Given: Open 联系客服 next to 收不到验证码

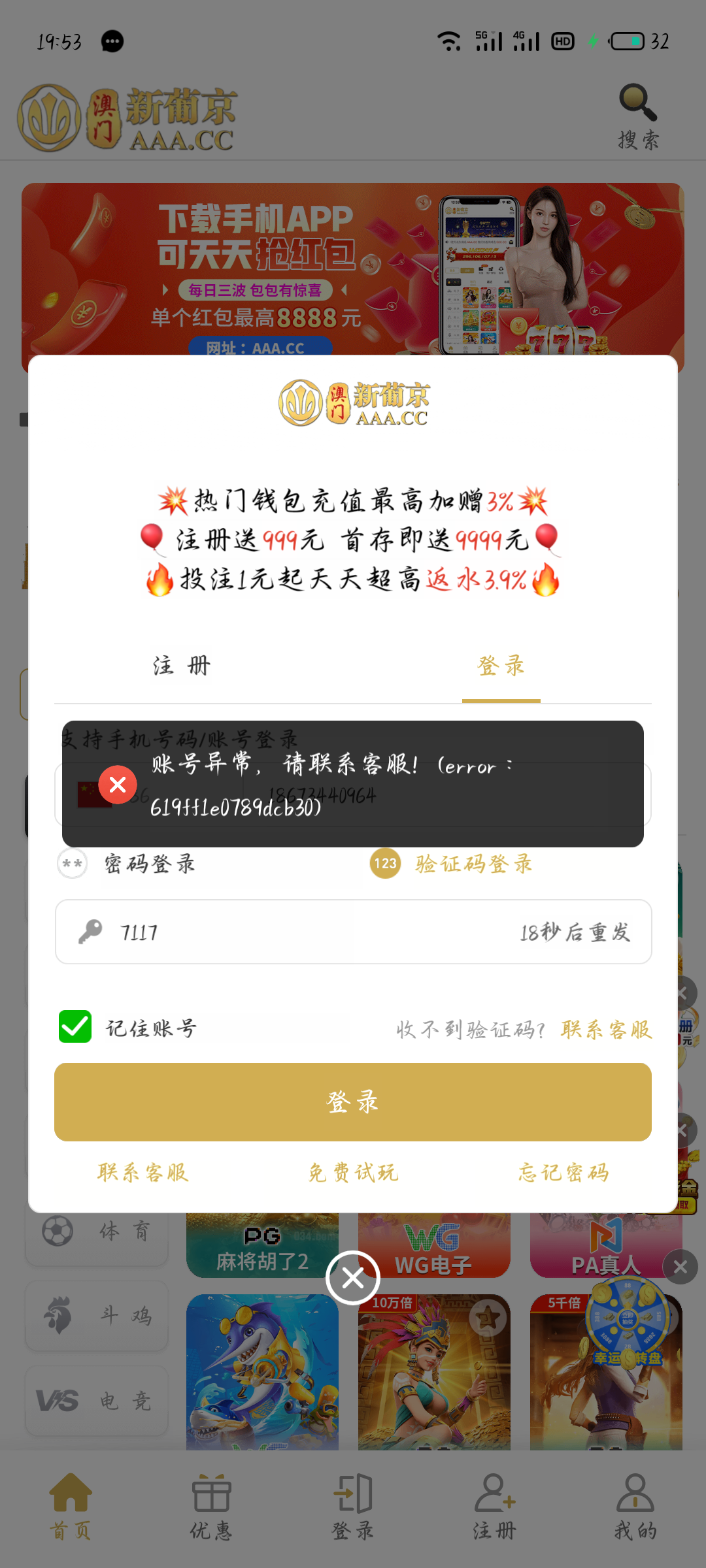Looking at the screenshot, I should tap(606, 1030).
